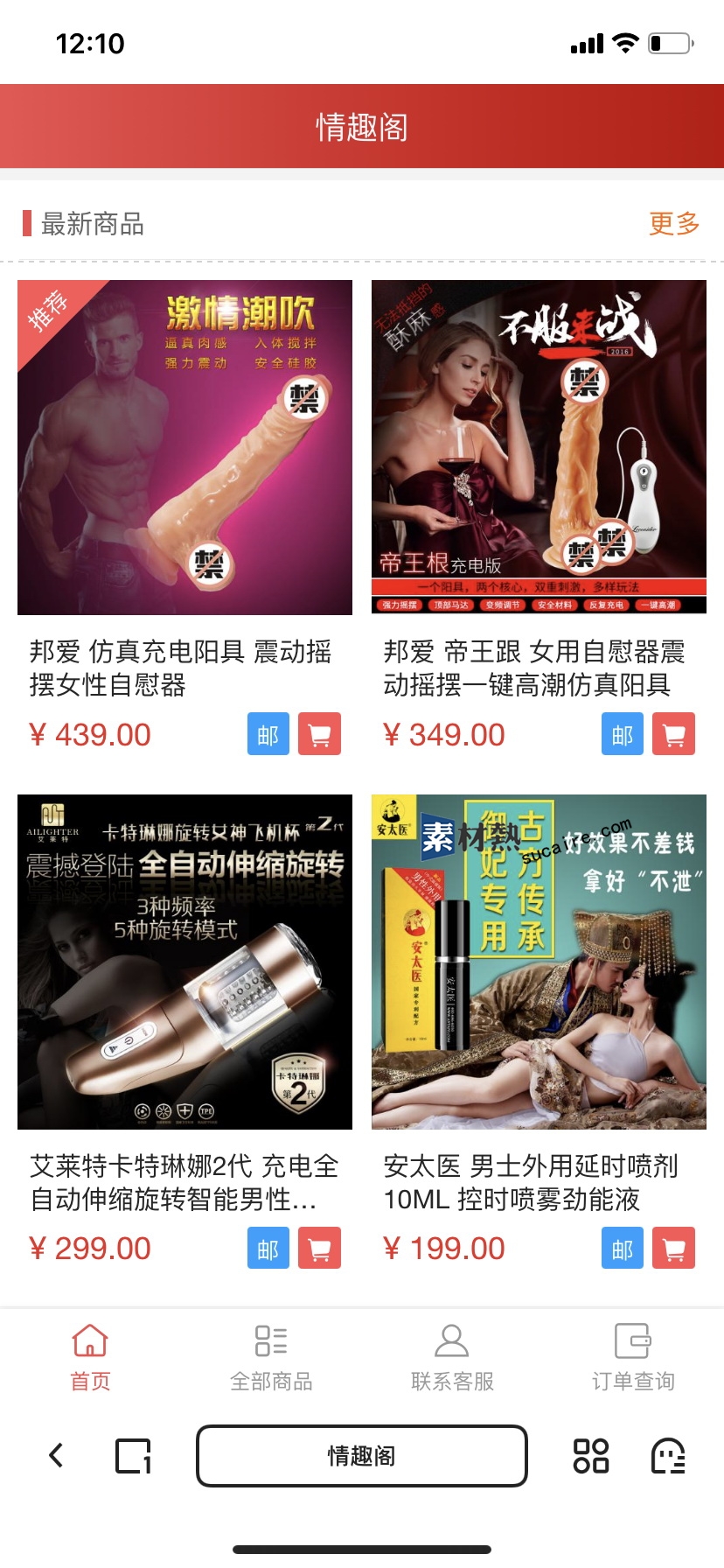Add the ¥439.00 item to cart

click(320, 734)
